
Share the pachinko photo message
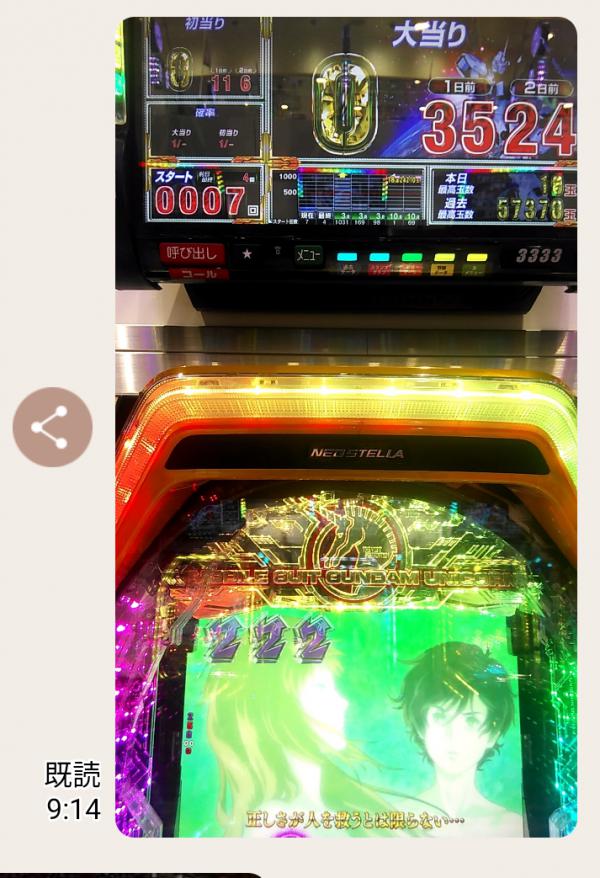52,427
